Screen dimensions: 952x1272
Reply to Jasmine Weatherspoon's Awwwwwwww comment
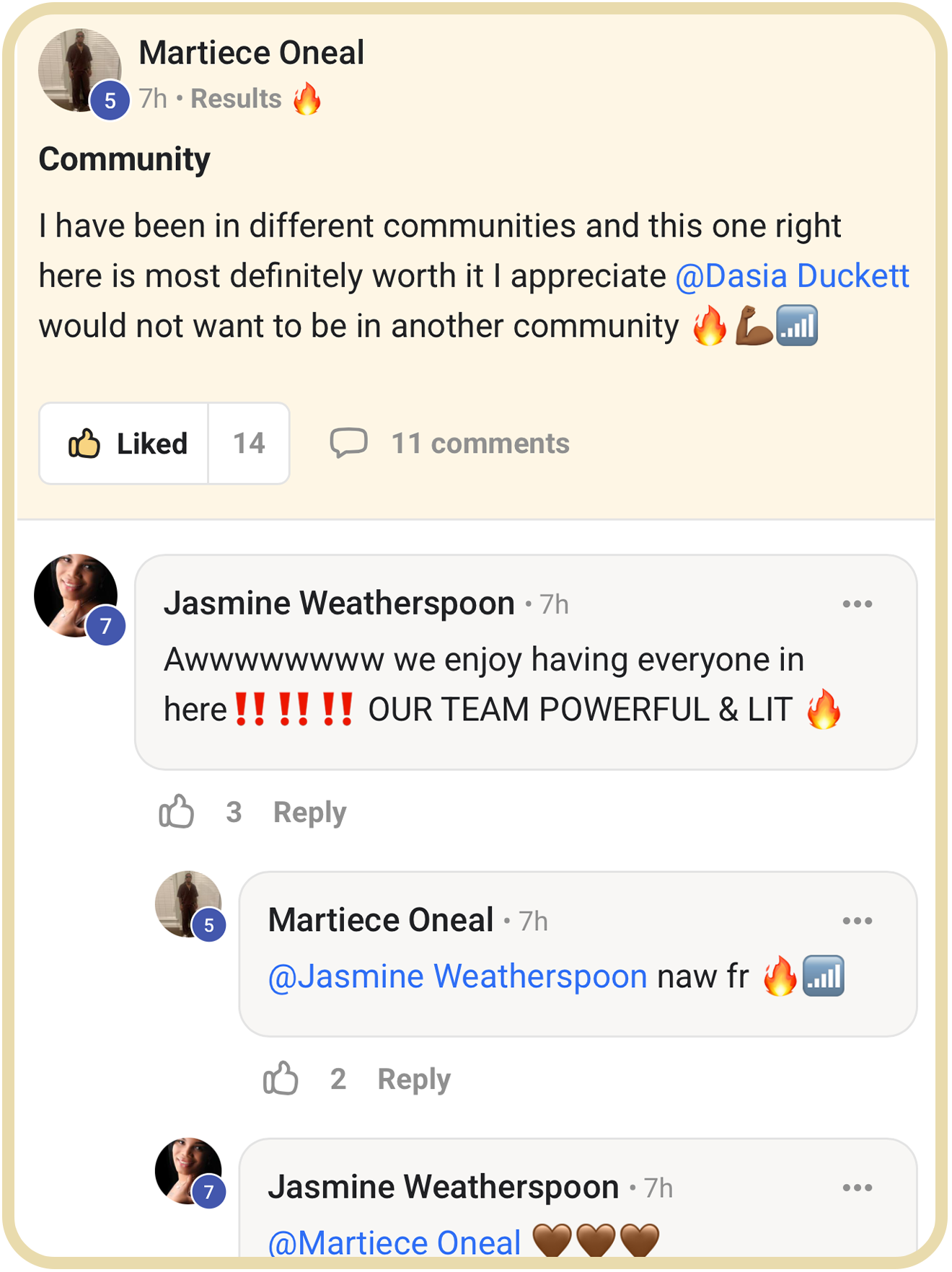tap(309, 812)
